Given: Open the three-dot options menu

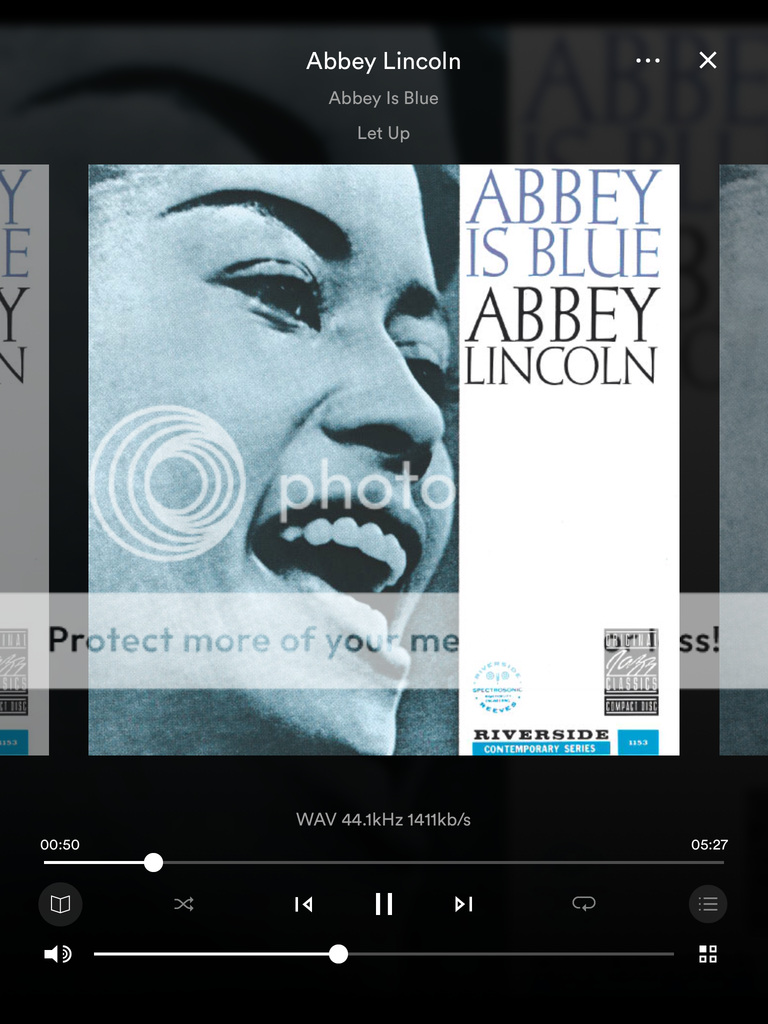Looking at the screenshot, I should [648, 61].
